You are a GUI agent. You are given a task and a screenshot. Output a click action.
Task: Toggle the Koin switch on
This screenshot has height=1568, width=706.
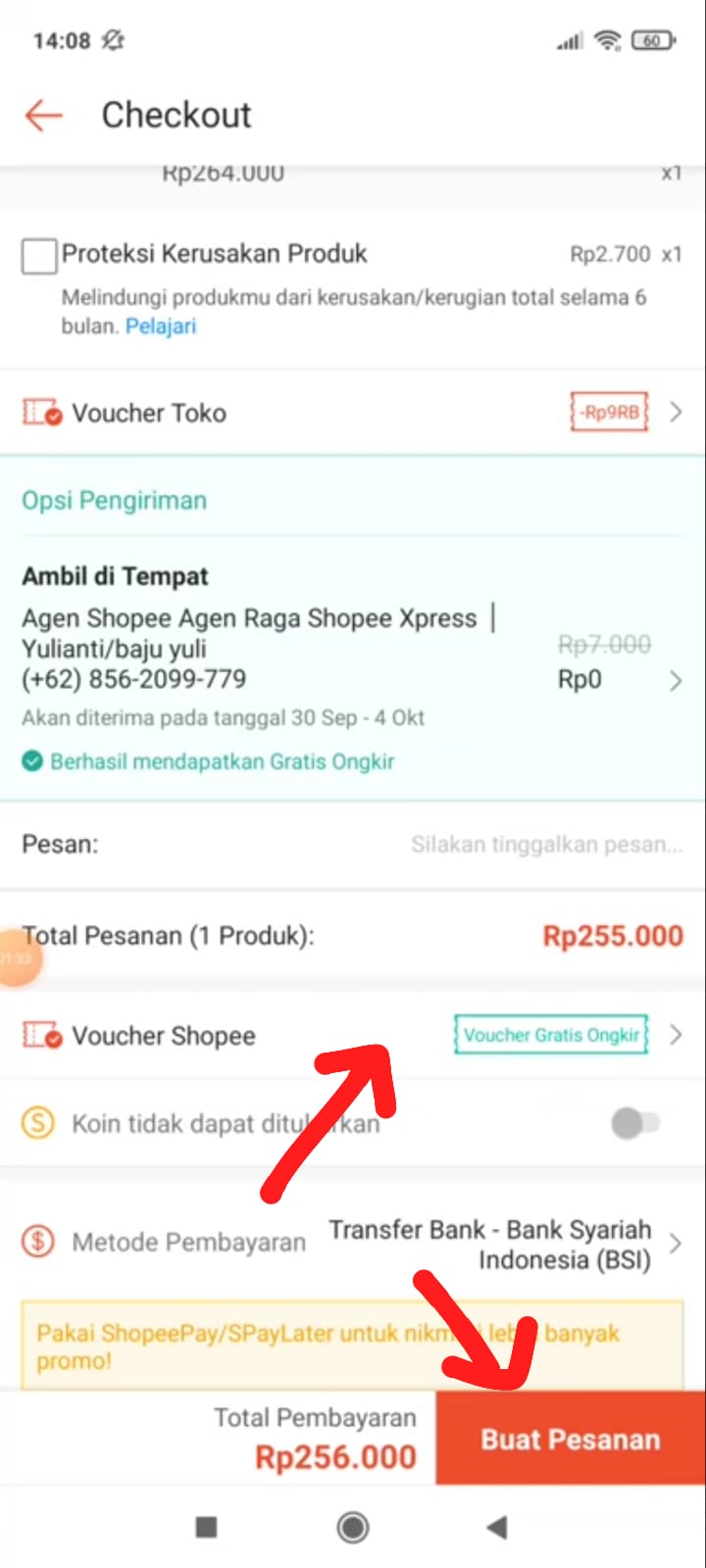coord(636,1124)
